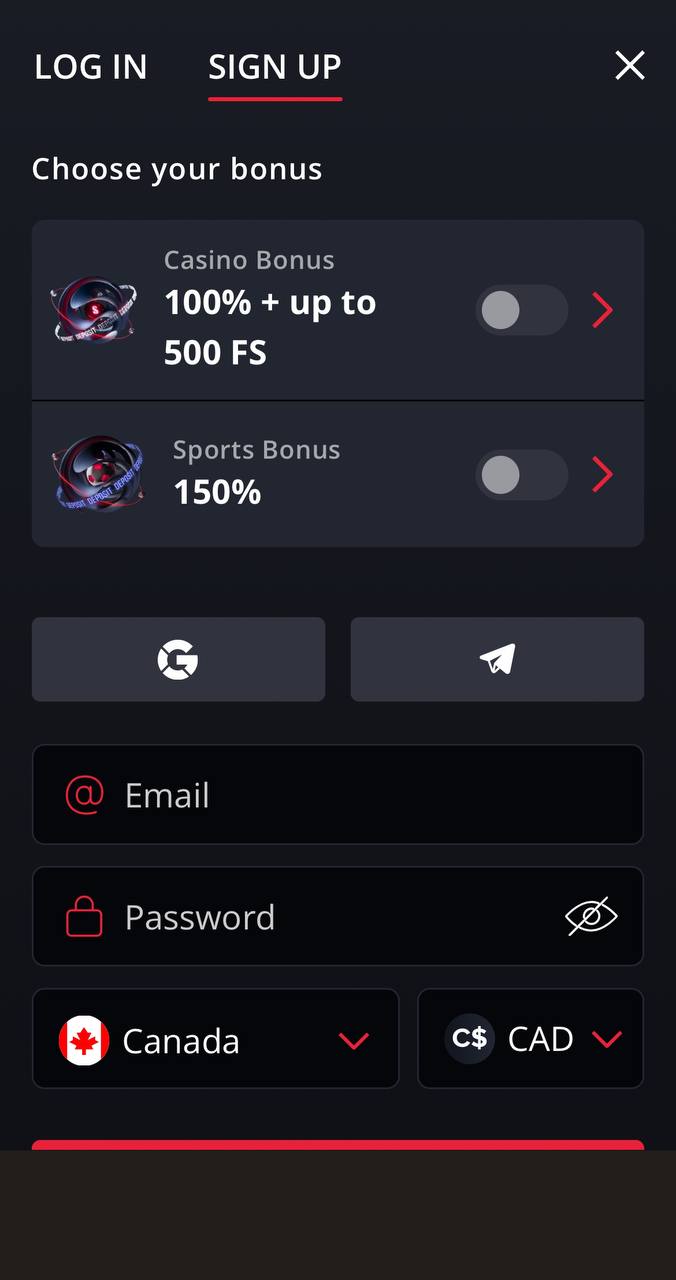Screen dimensions: 676x1280
Task: Show password with the eye icon
Action: point(592,917)
